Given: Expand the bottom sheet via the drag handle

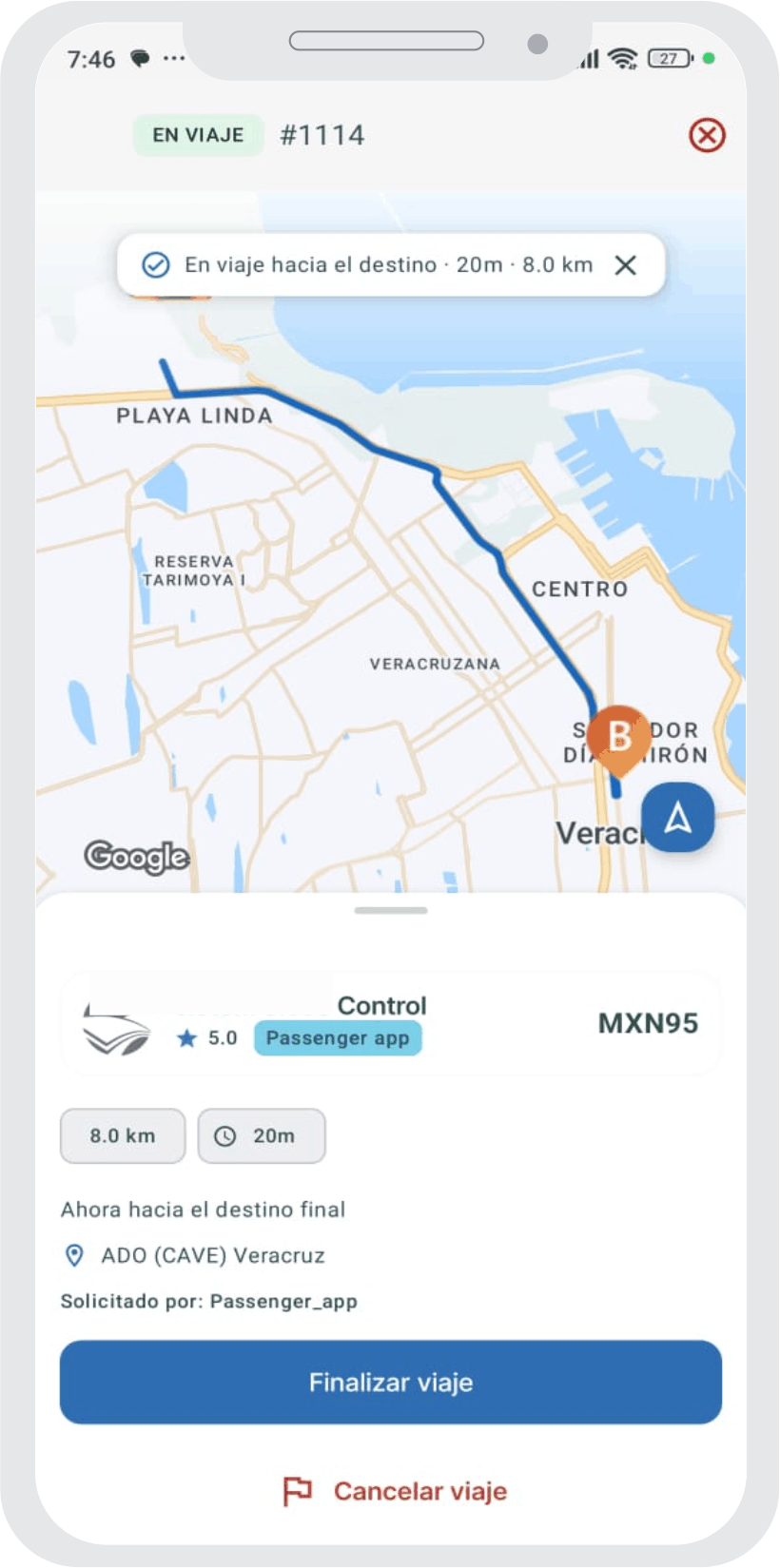Looking at the screenshot, I should tap(389, 909).
